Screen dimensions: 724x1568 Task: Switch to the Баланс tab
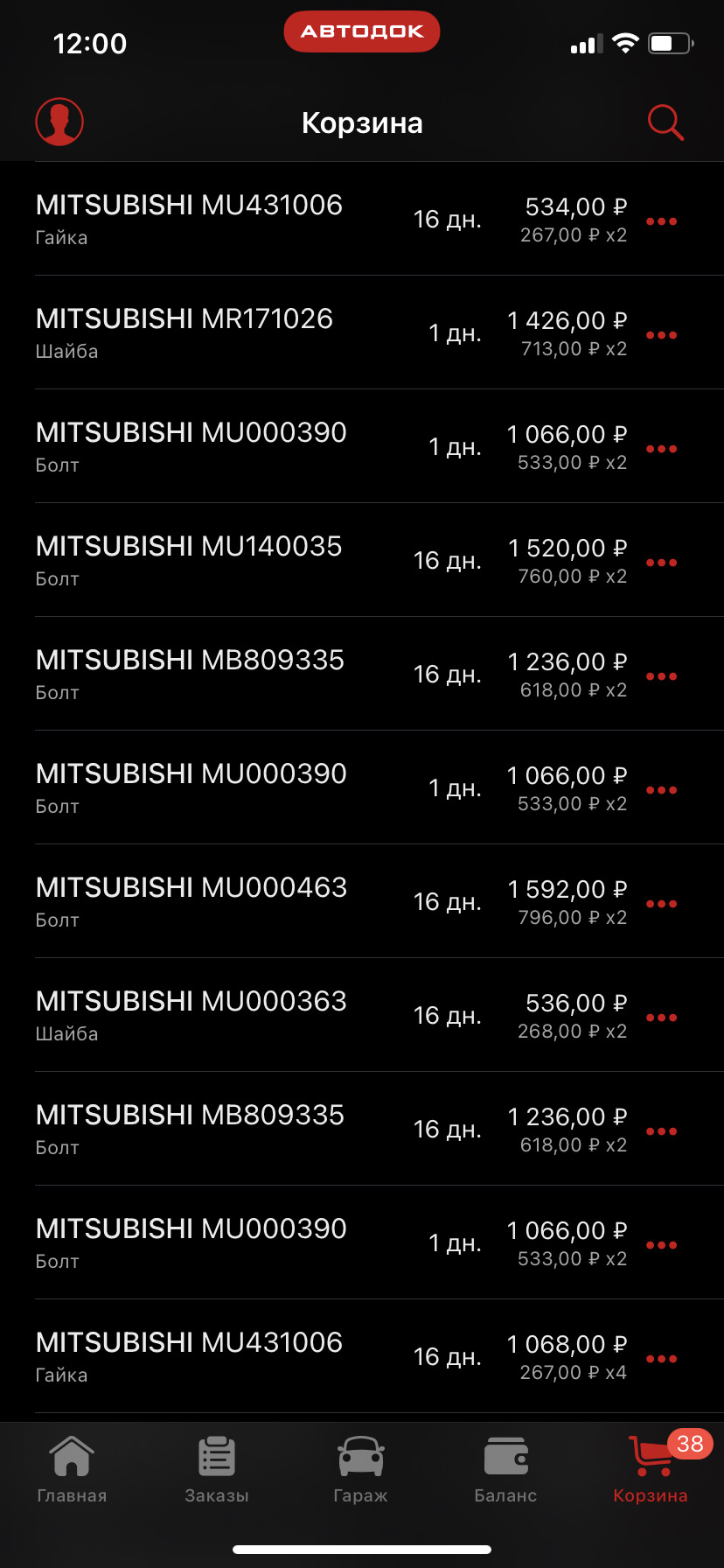(x=505, y=1470)
